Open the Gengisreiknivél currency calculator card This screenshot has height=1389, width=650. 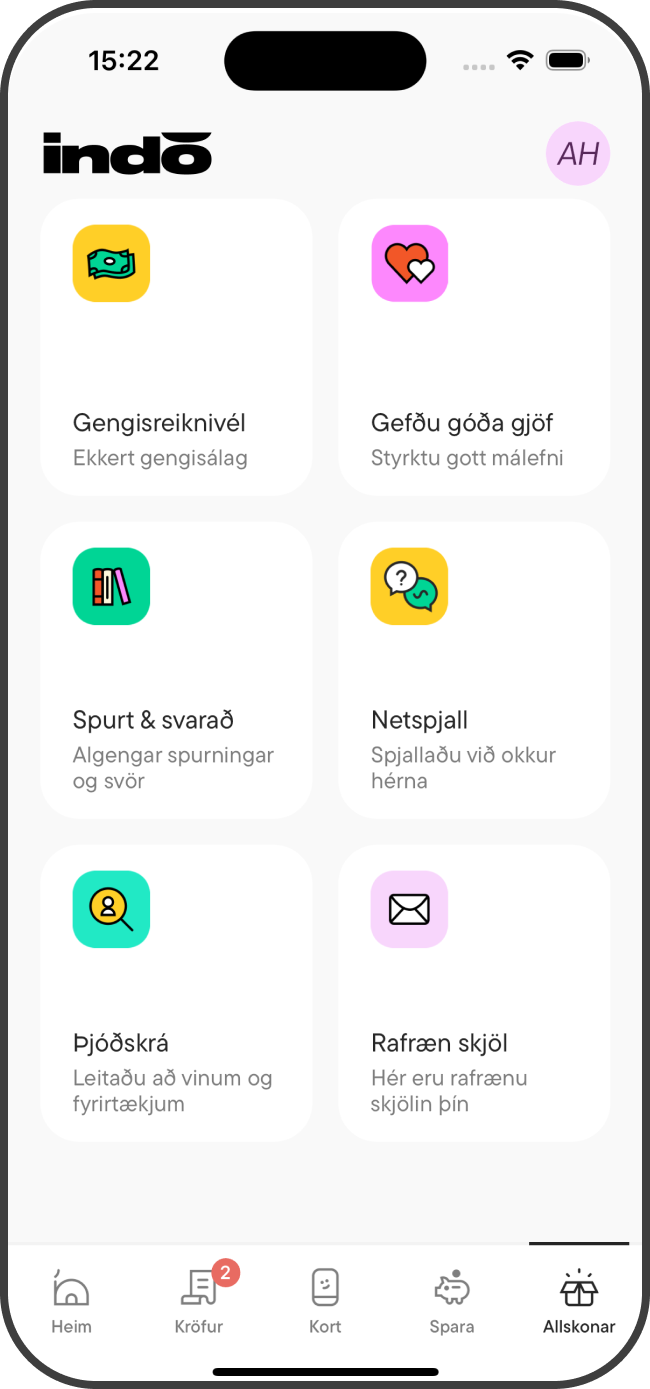click(x=176, y=347)
